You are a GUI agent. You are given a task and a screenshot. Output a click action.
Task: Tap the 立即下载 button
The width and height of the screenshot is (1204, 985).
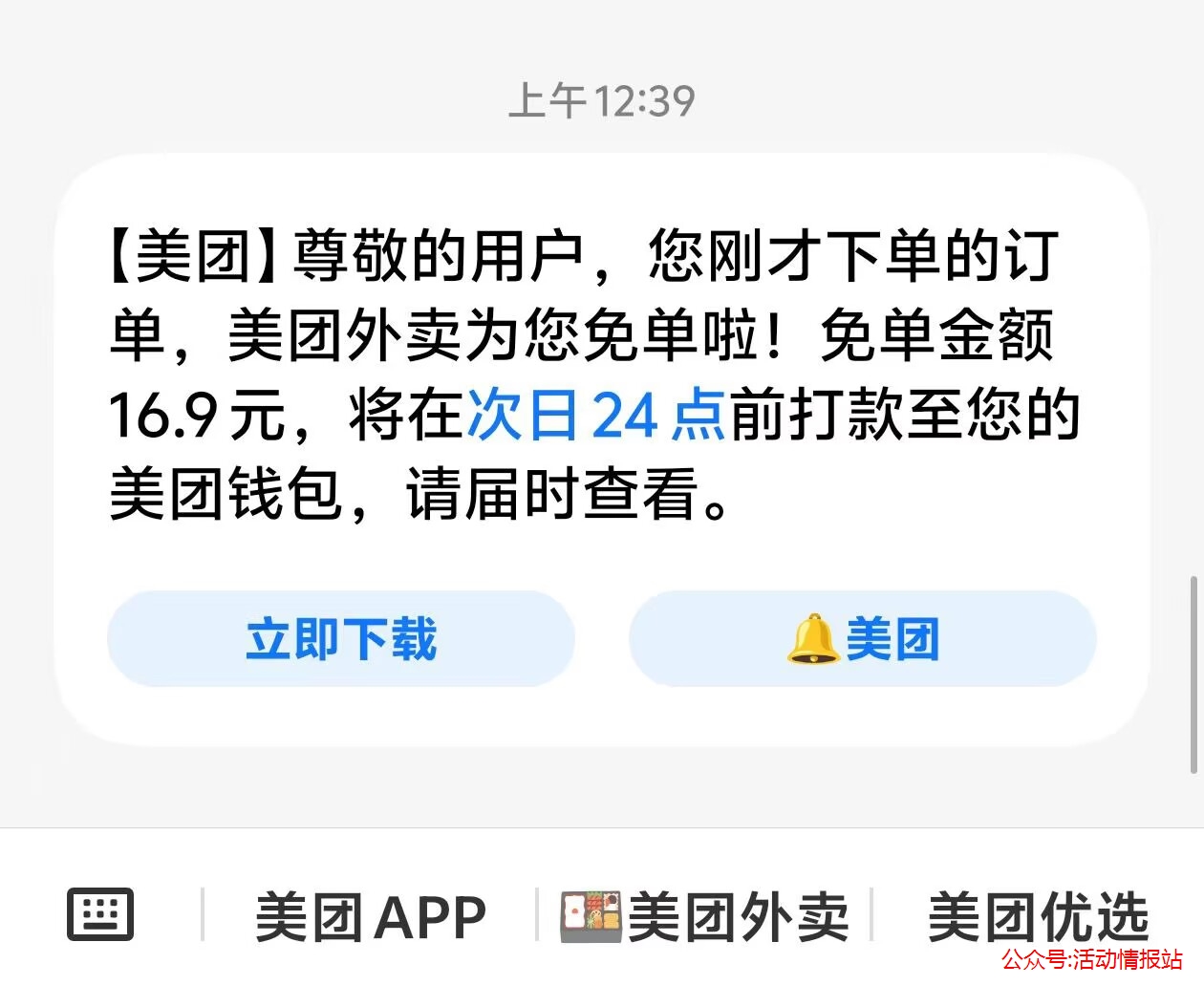(341, 638)
